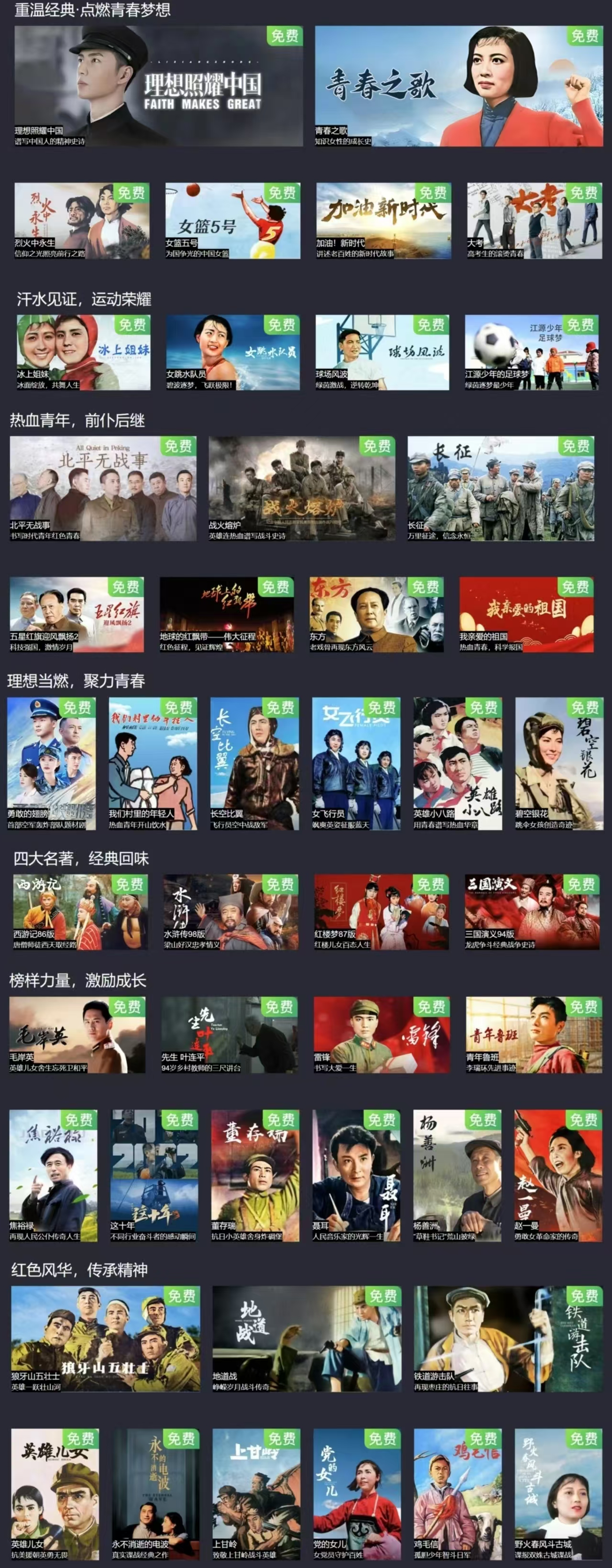Open the 赵一曼 movie poster

[558, 1175]
